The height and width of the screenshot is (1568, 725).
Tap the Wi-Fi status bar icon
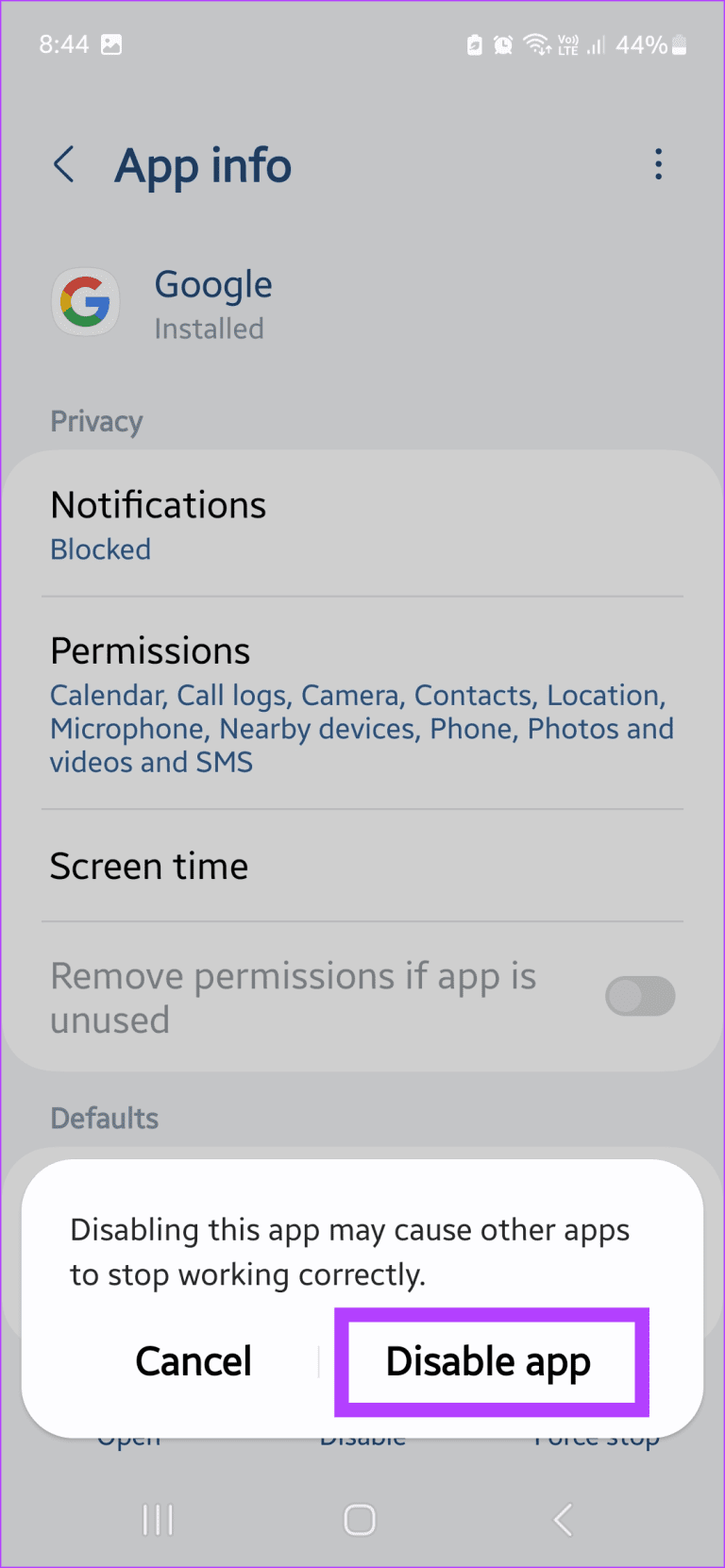point(533,43)
